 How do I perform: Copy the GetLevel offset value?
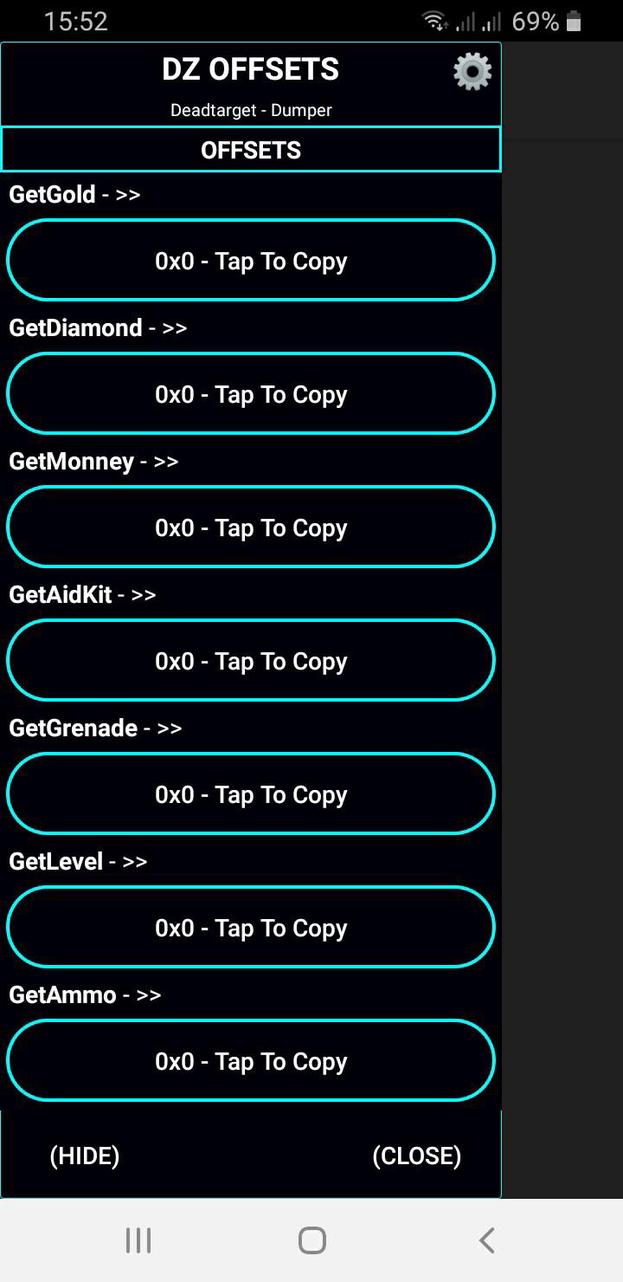(250, 928)
